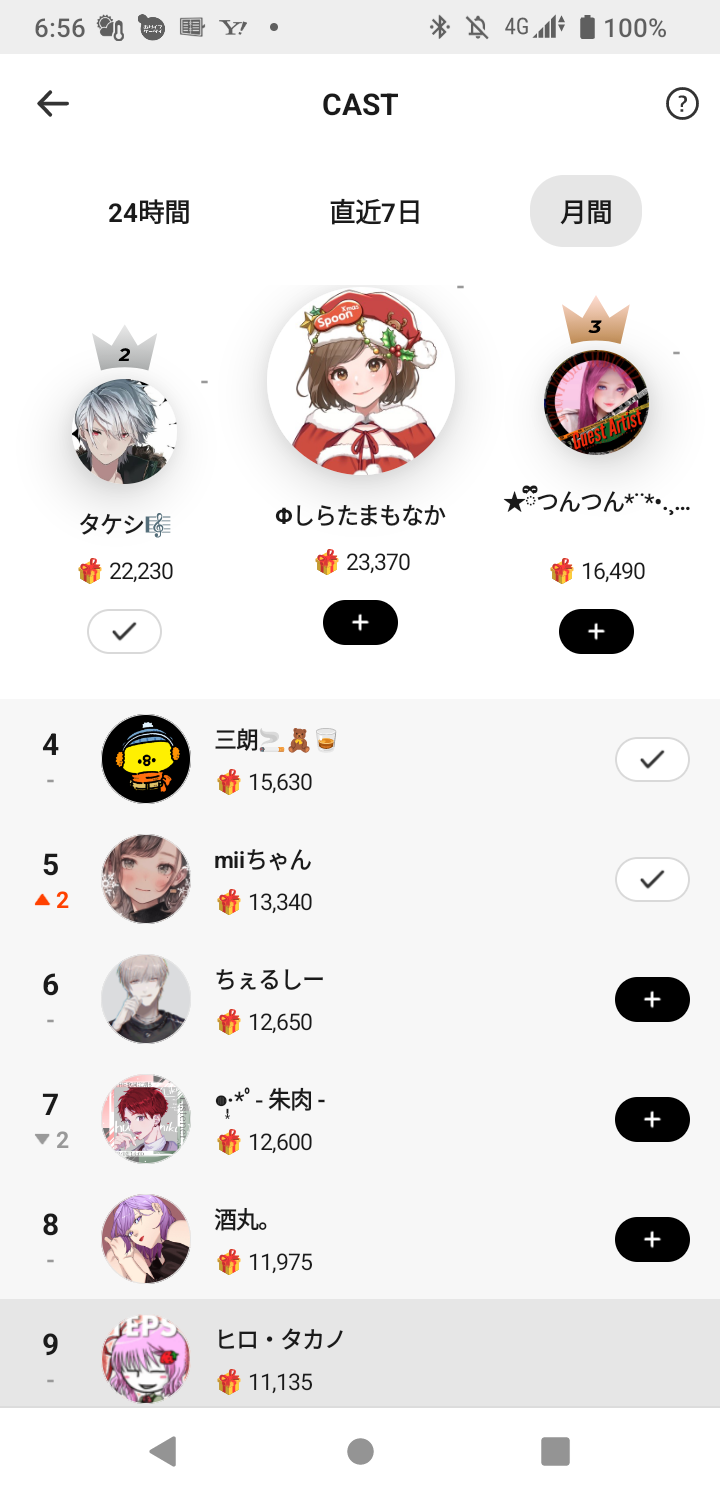Select the 月間 tab
Viewport: 720px width, 1496px height.
point(586,212)
